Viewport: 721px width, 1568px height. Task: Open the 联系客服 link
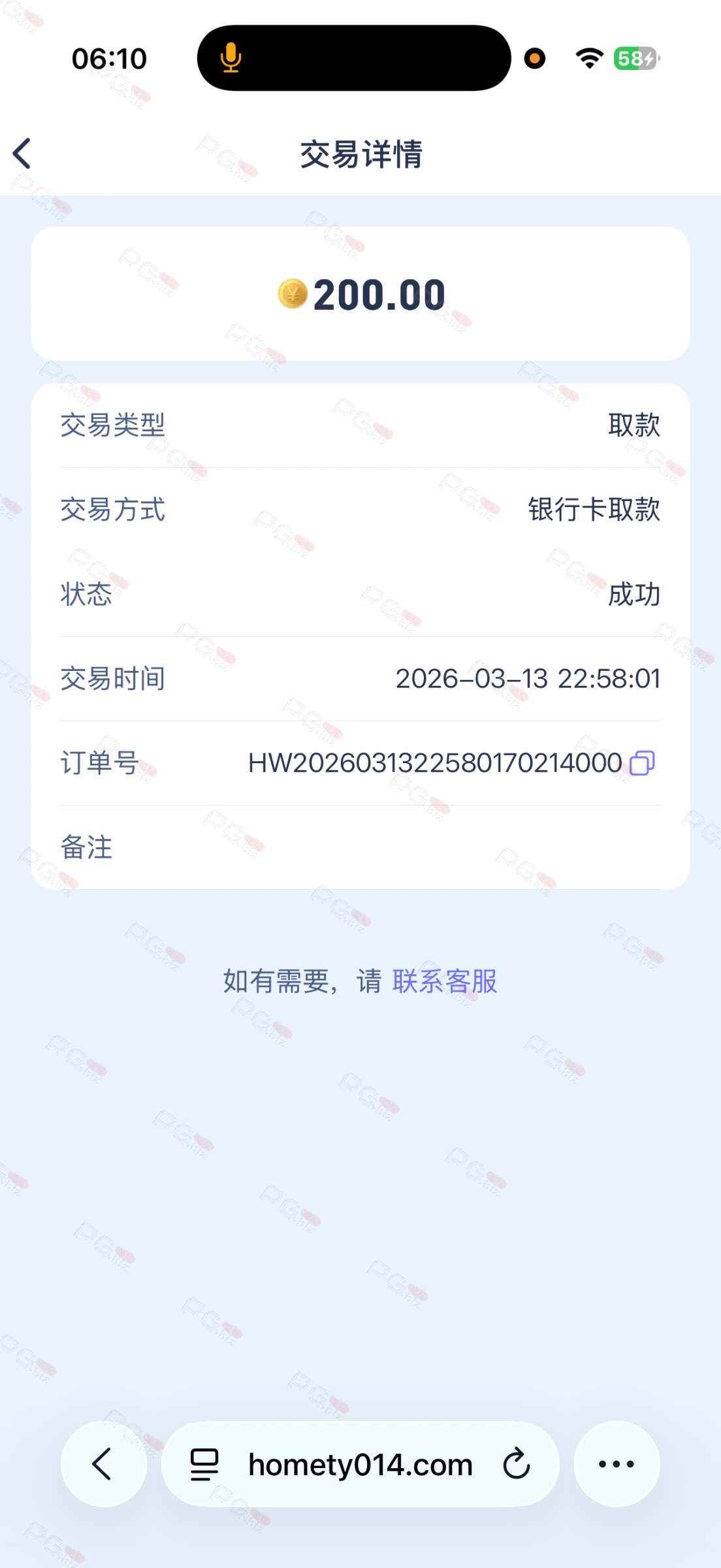(445, 981)
